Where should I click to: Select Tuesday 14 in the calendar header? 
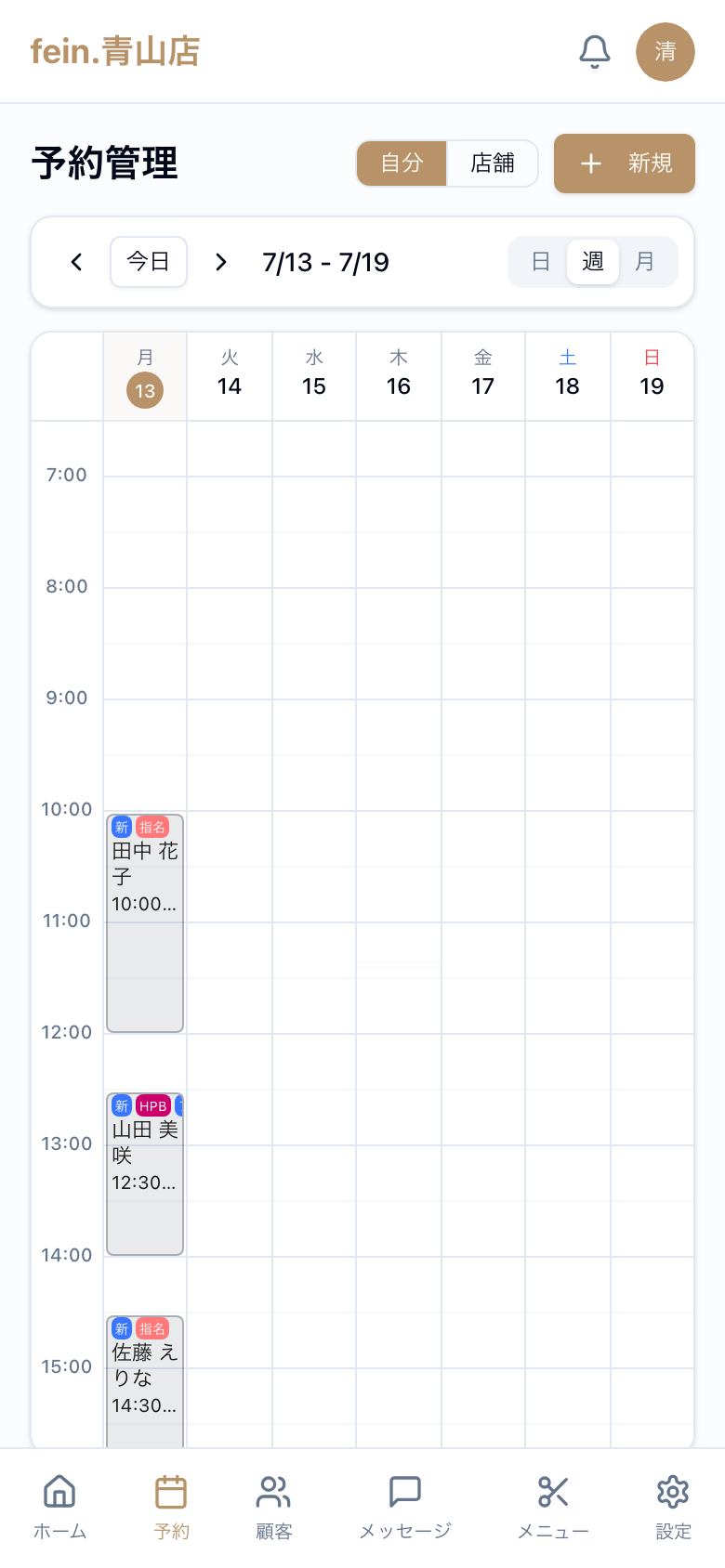[230, 376]
